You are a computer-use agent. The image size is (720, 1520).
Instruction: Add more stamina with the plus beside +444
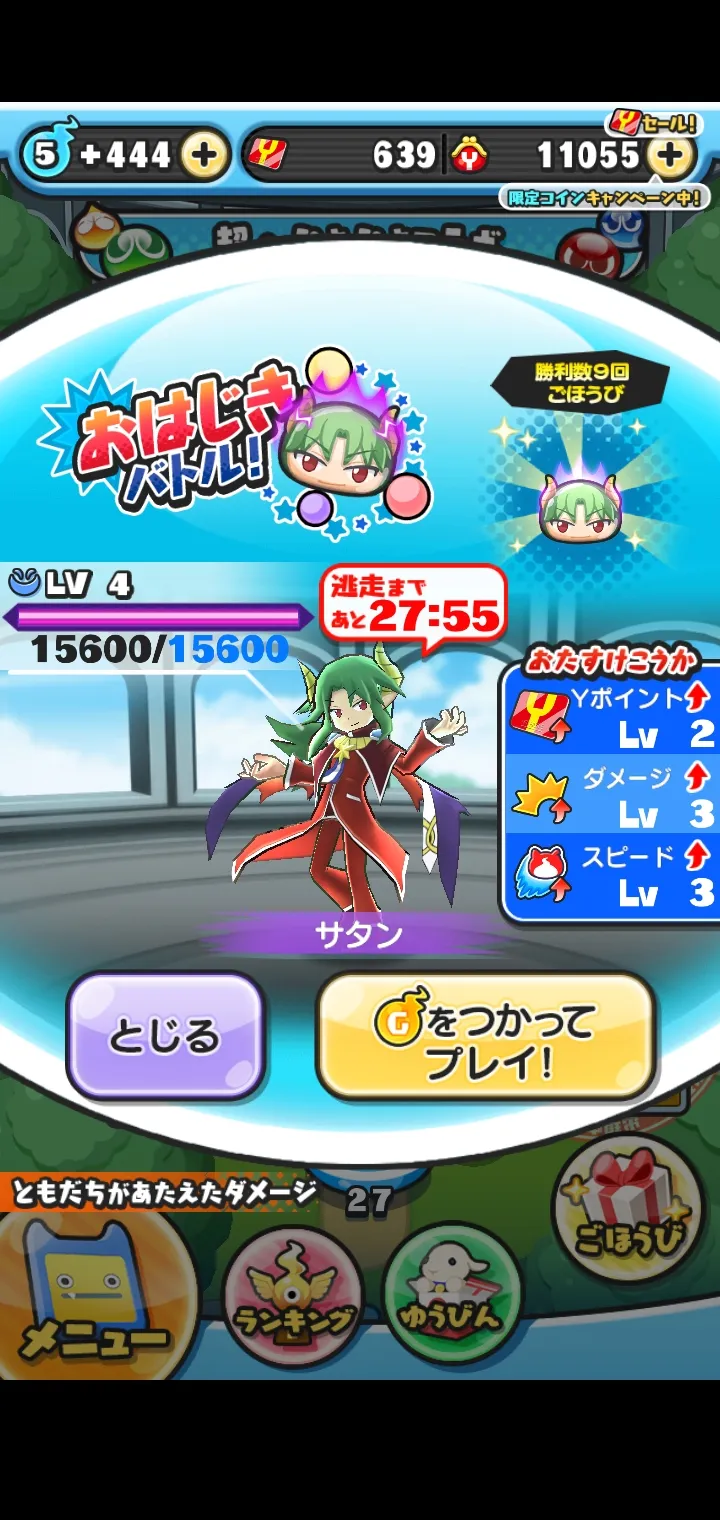[205, 155]
